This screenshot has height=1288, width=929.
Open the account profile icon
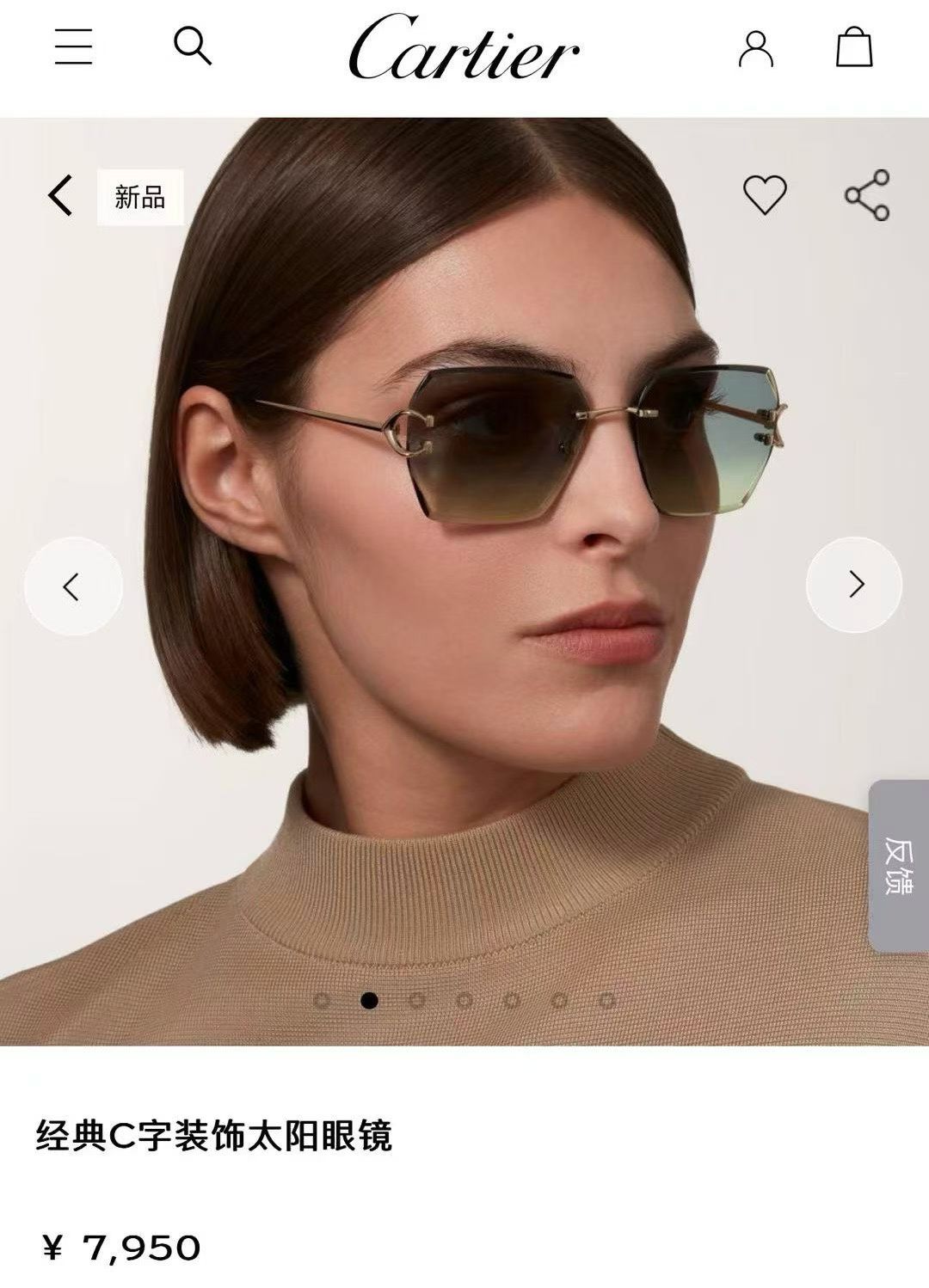pos(755,48)
